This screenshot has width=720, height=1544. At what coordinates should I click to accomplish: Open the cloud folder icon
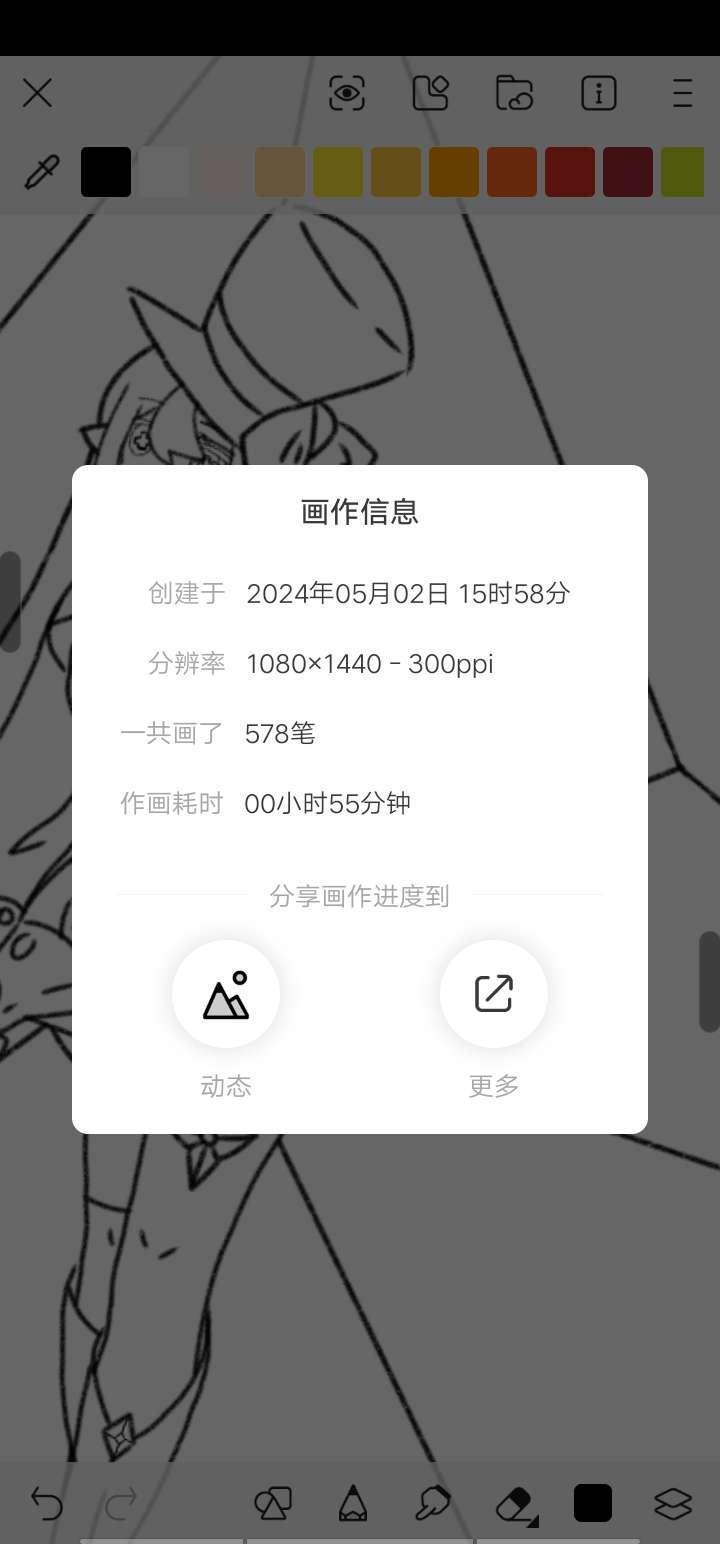click(x=514, y=94)
